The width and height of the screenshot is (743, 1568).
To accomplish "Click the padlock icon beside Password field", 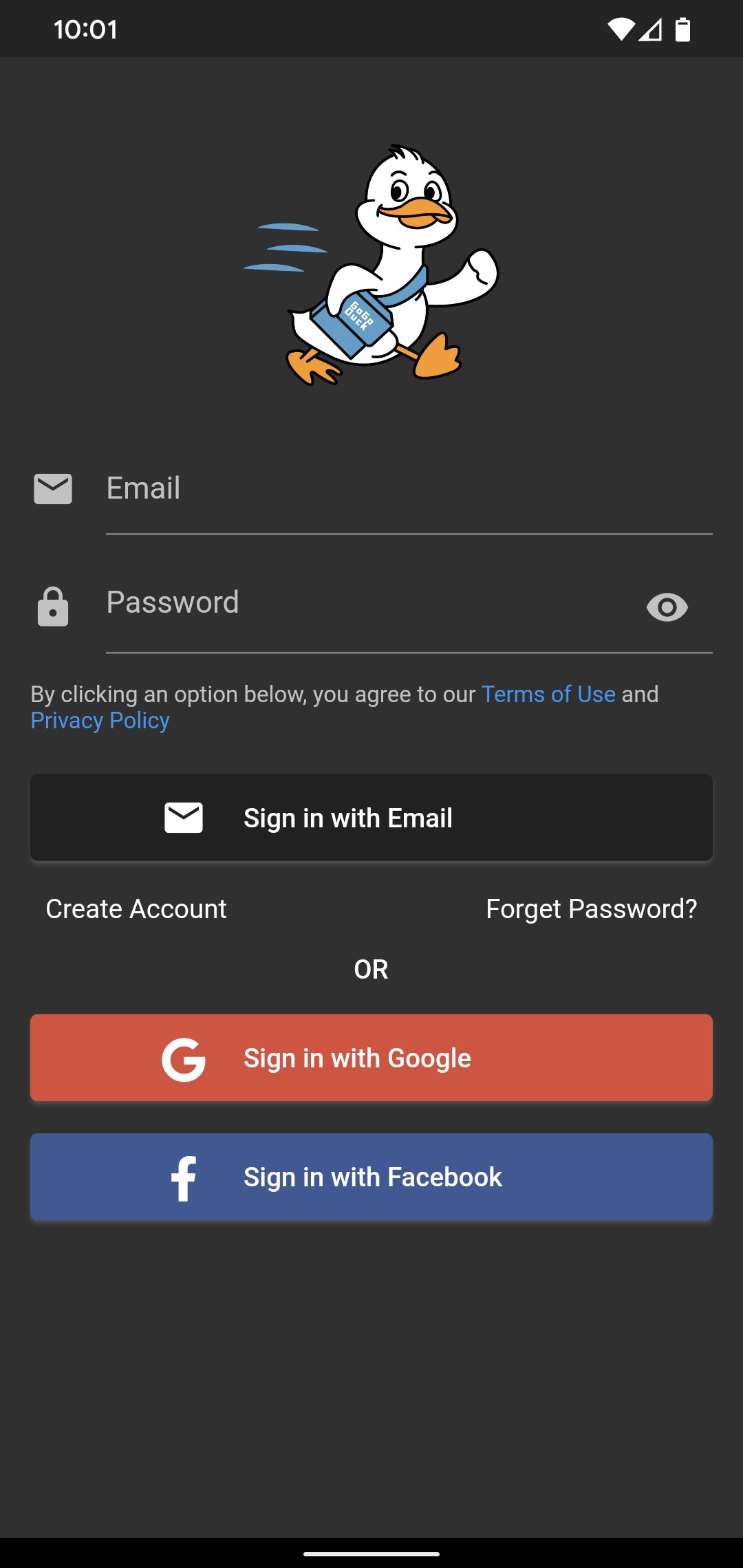I will (52, 606).
